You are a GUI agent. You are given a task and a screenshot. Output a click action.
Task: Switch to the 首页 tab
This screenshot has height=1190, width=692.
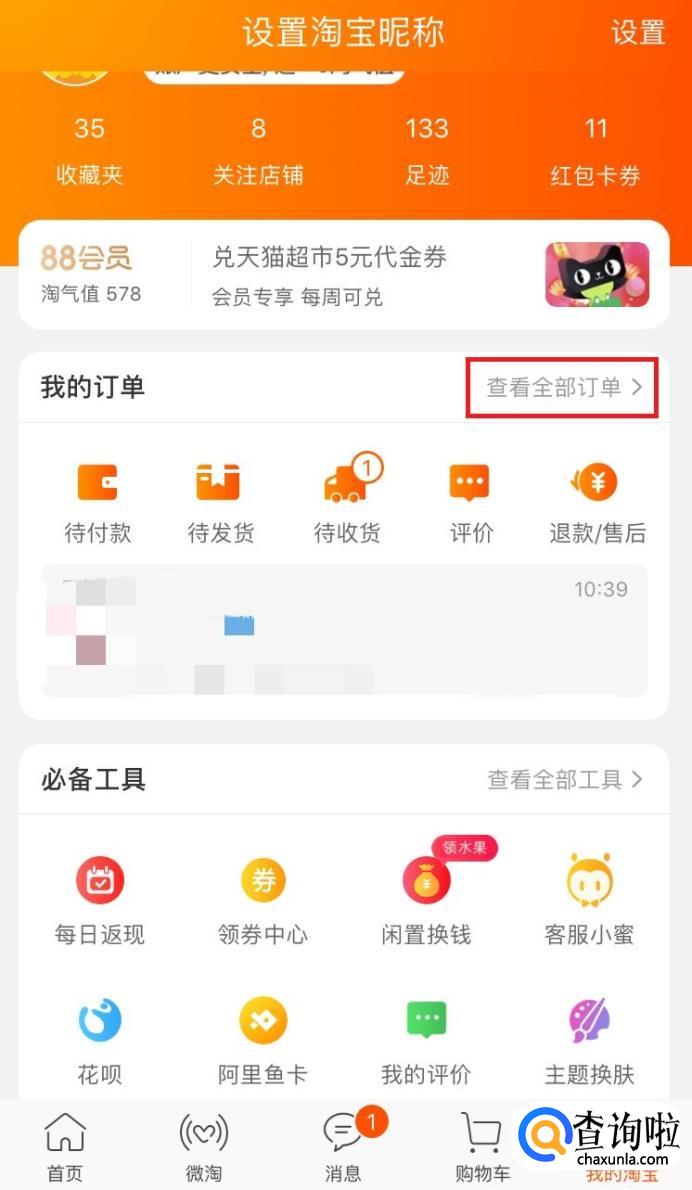[x=65, y=1147]
